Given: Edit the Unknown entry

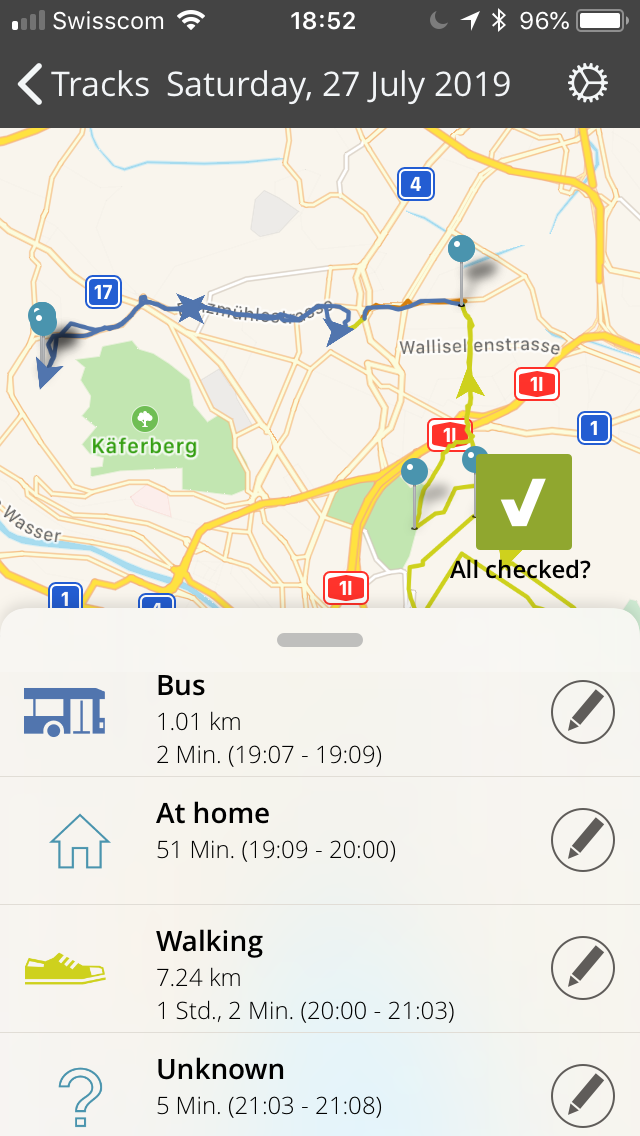Looking at the screenshot, I should (583, 1094).
